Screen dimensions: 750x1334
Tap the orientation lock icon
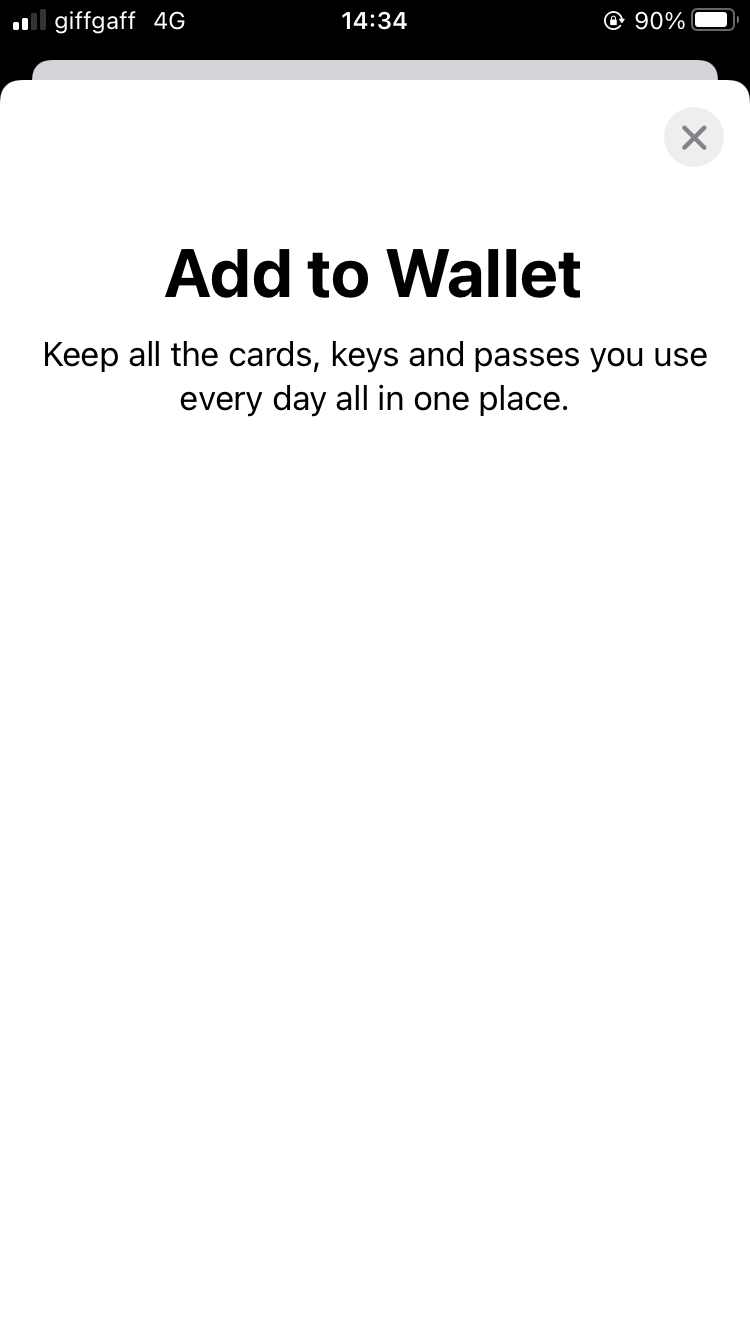coord(614,20)
